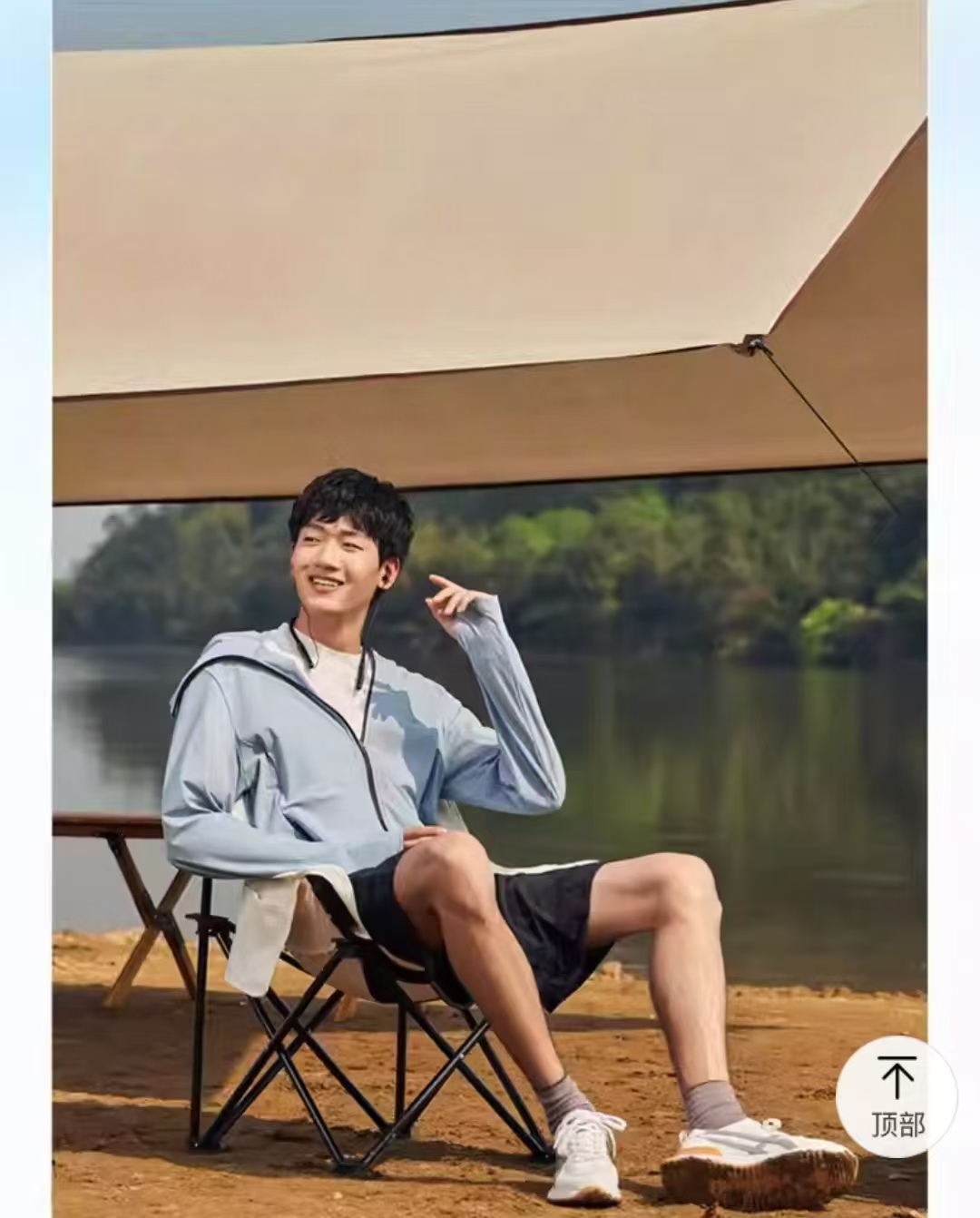Tap the 顶部 back-to-top button
The width and height of the screenshot is (980, 1218).
[897, 1096]
